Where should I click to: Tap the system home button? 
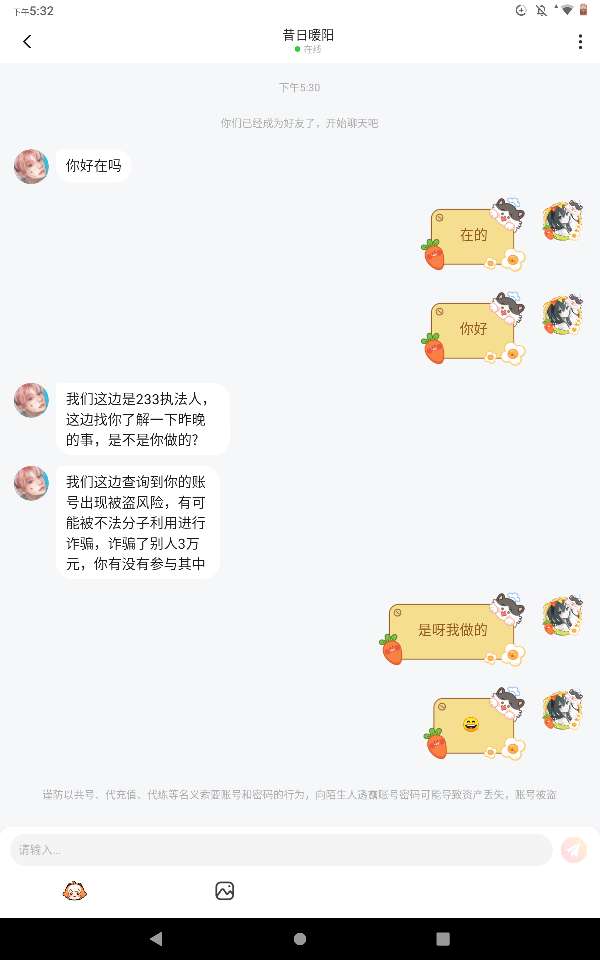coord(300,939)
